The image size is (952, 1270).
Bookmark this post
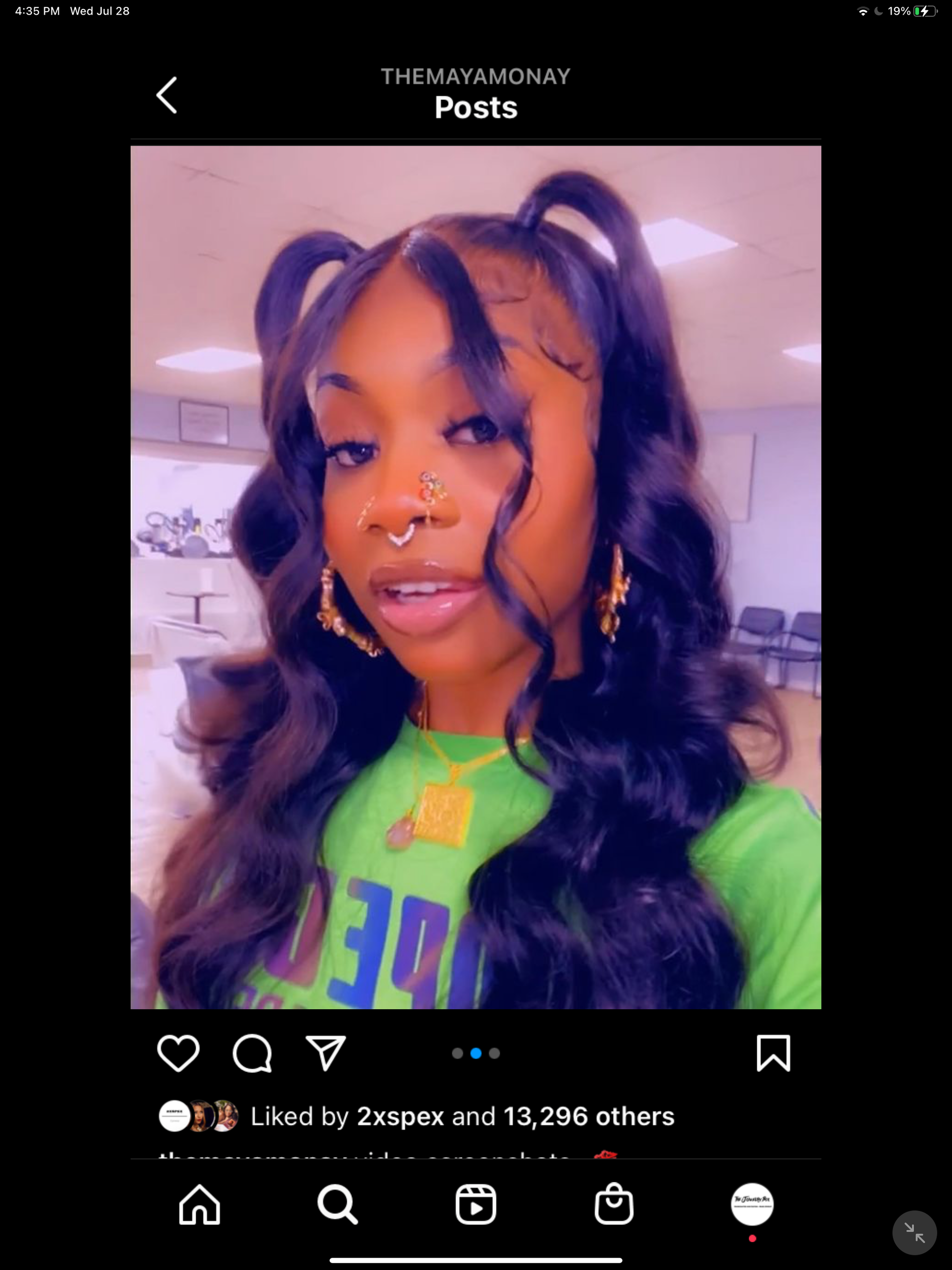point(773,1053)
